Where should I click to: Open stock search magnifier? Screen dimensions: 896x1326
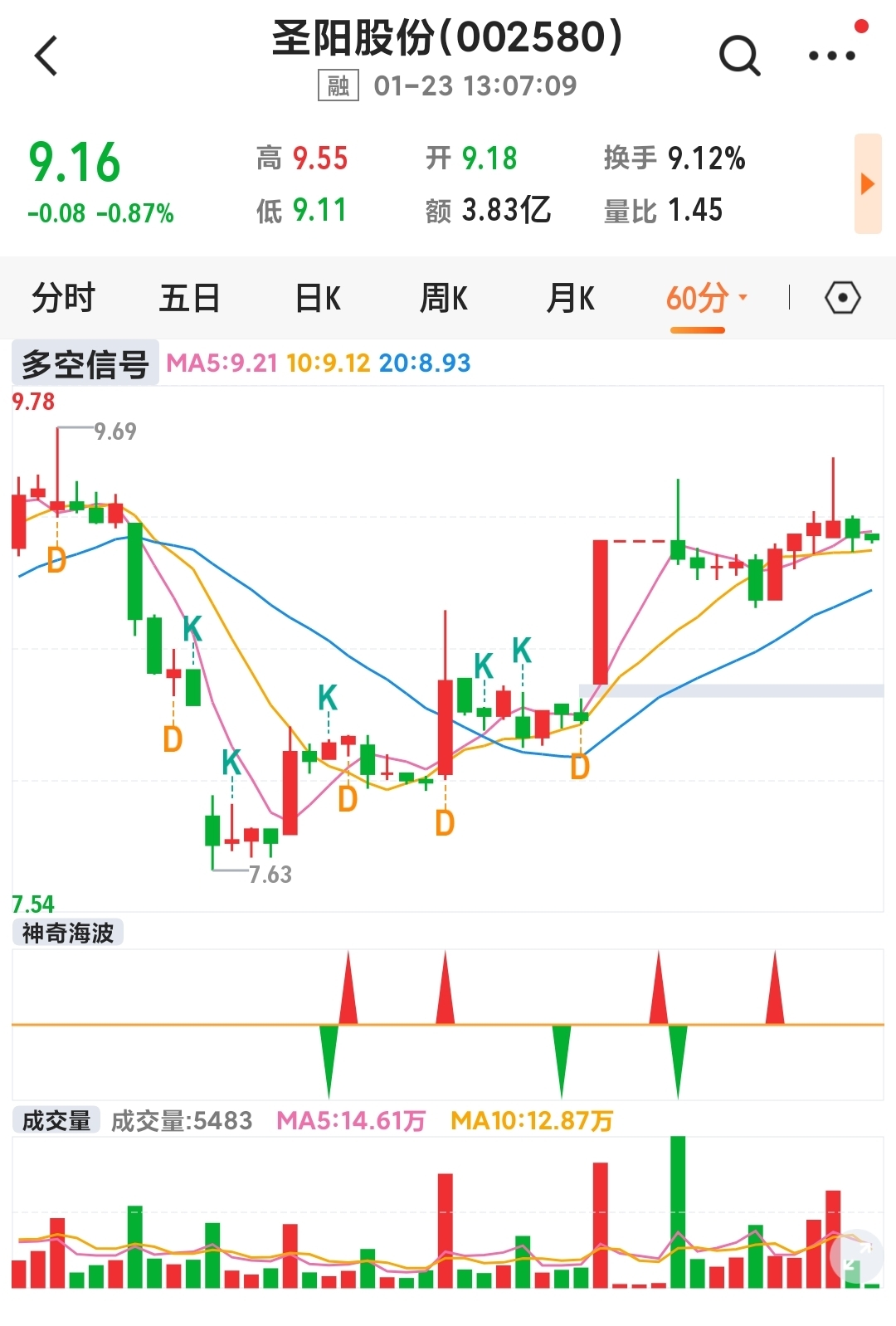pos(738,56)
